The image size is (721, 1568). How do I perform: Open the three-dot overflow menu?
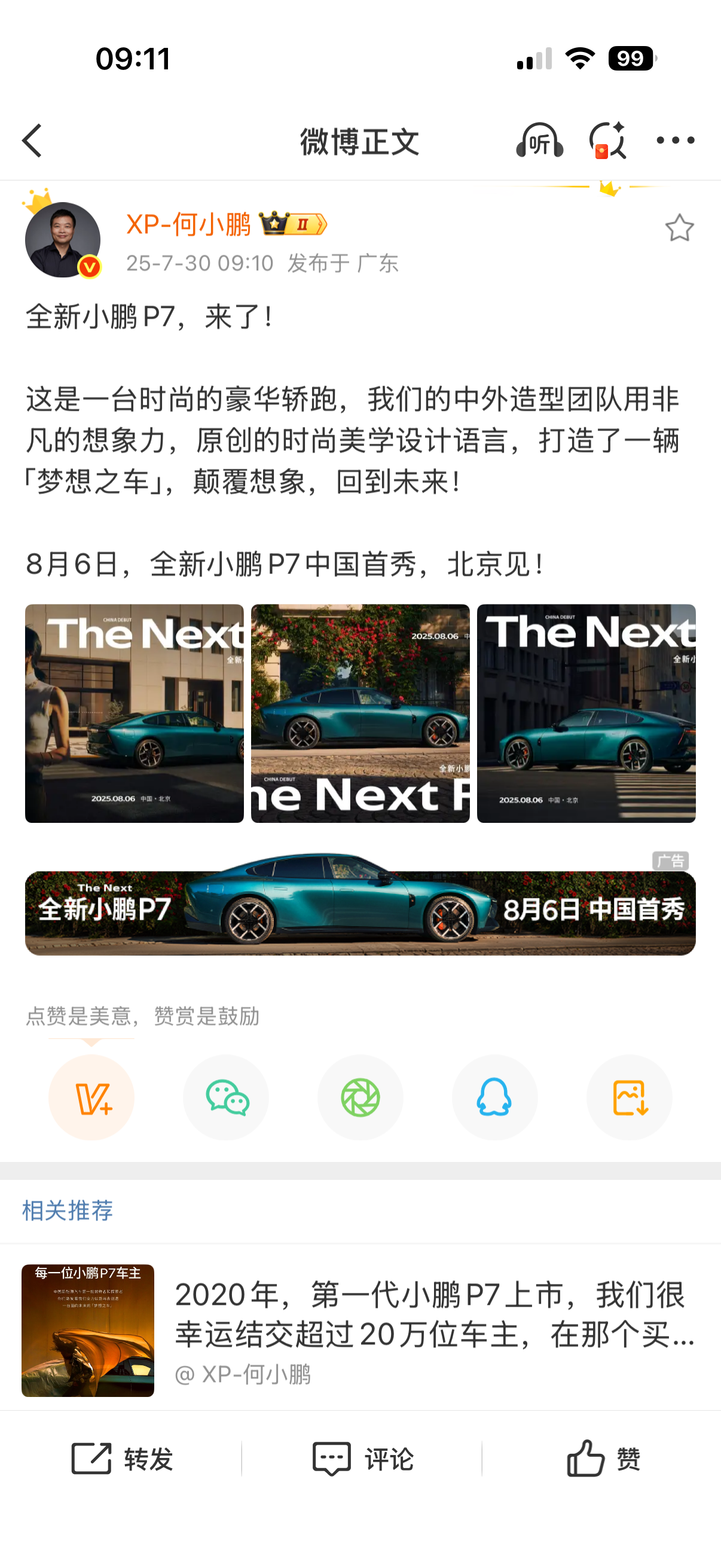point(675,141)
